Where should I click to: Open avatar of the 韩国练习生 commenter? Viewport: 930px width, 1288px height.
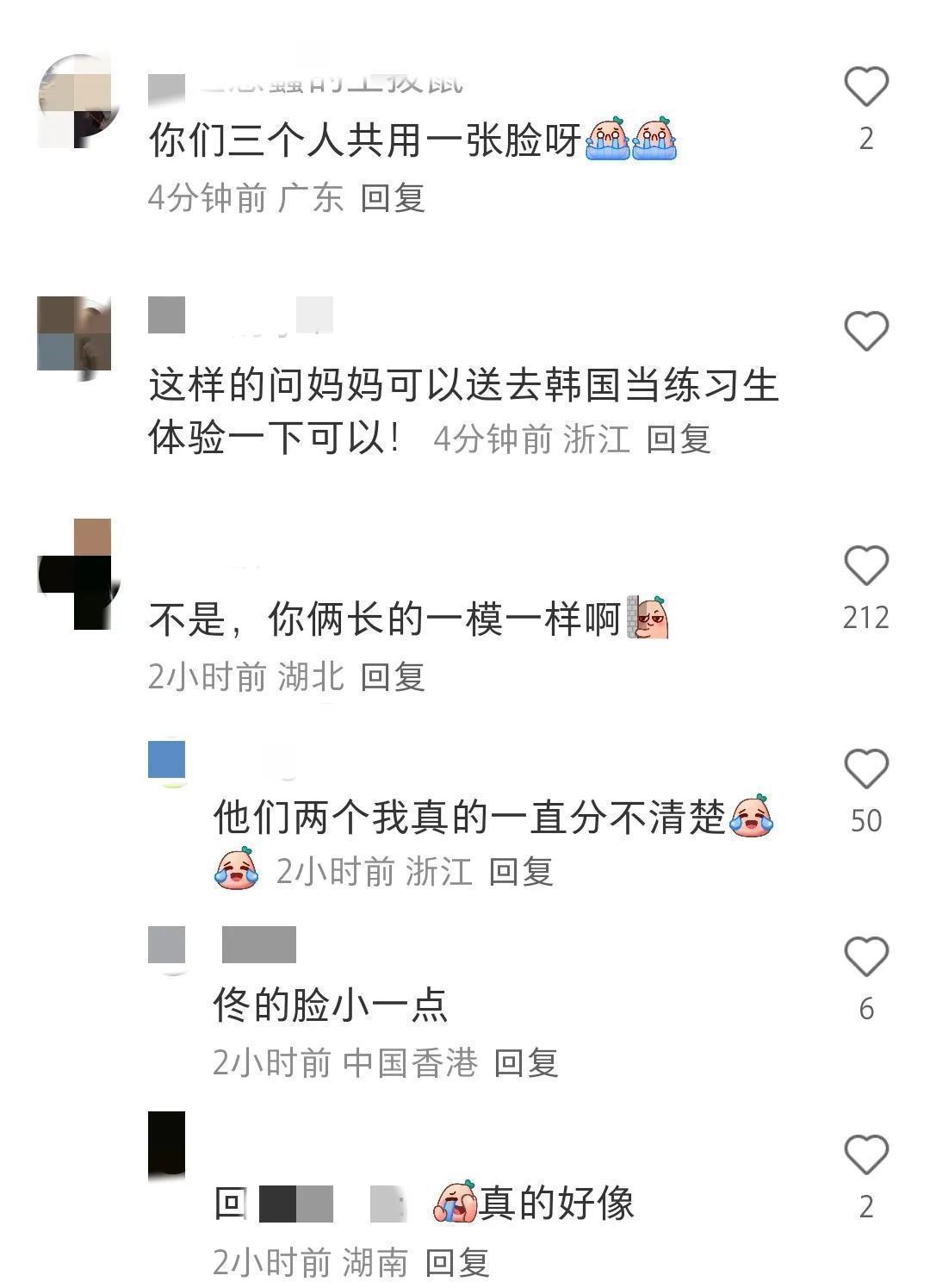click(x=75, y=336)
